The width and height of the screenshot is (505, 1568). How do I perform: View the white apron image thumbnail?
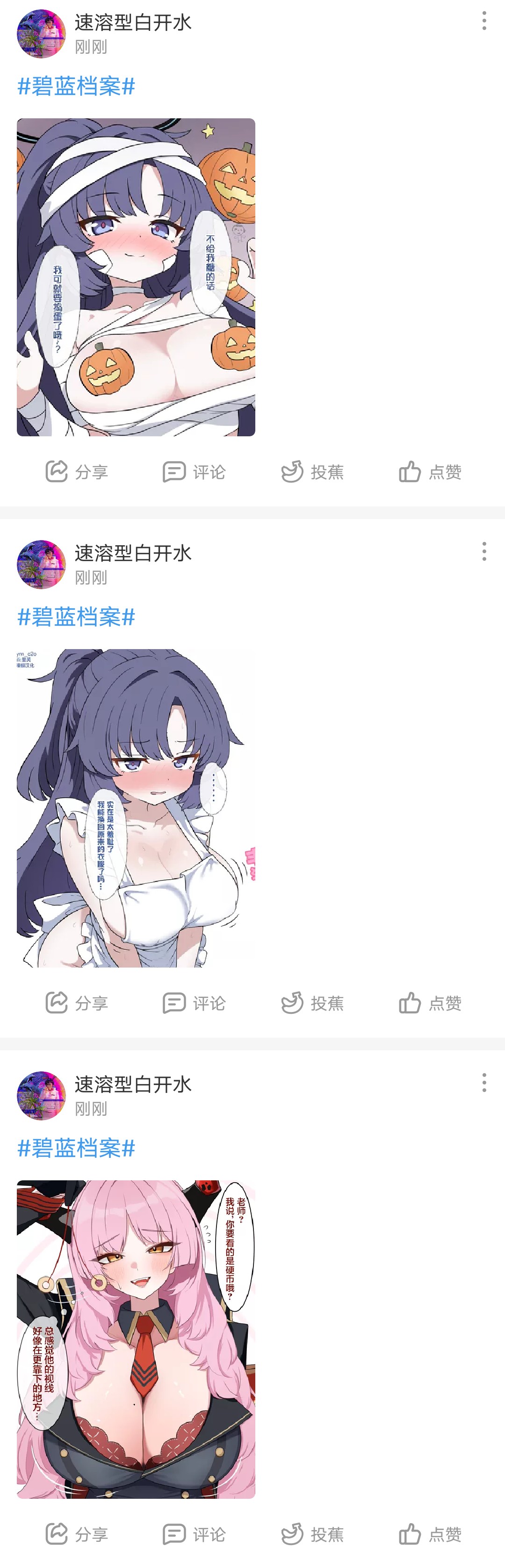pyautogui.click(x=136, y=808)
